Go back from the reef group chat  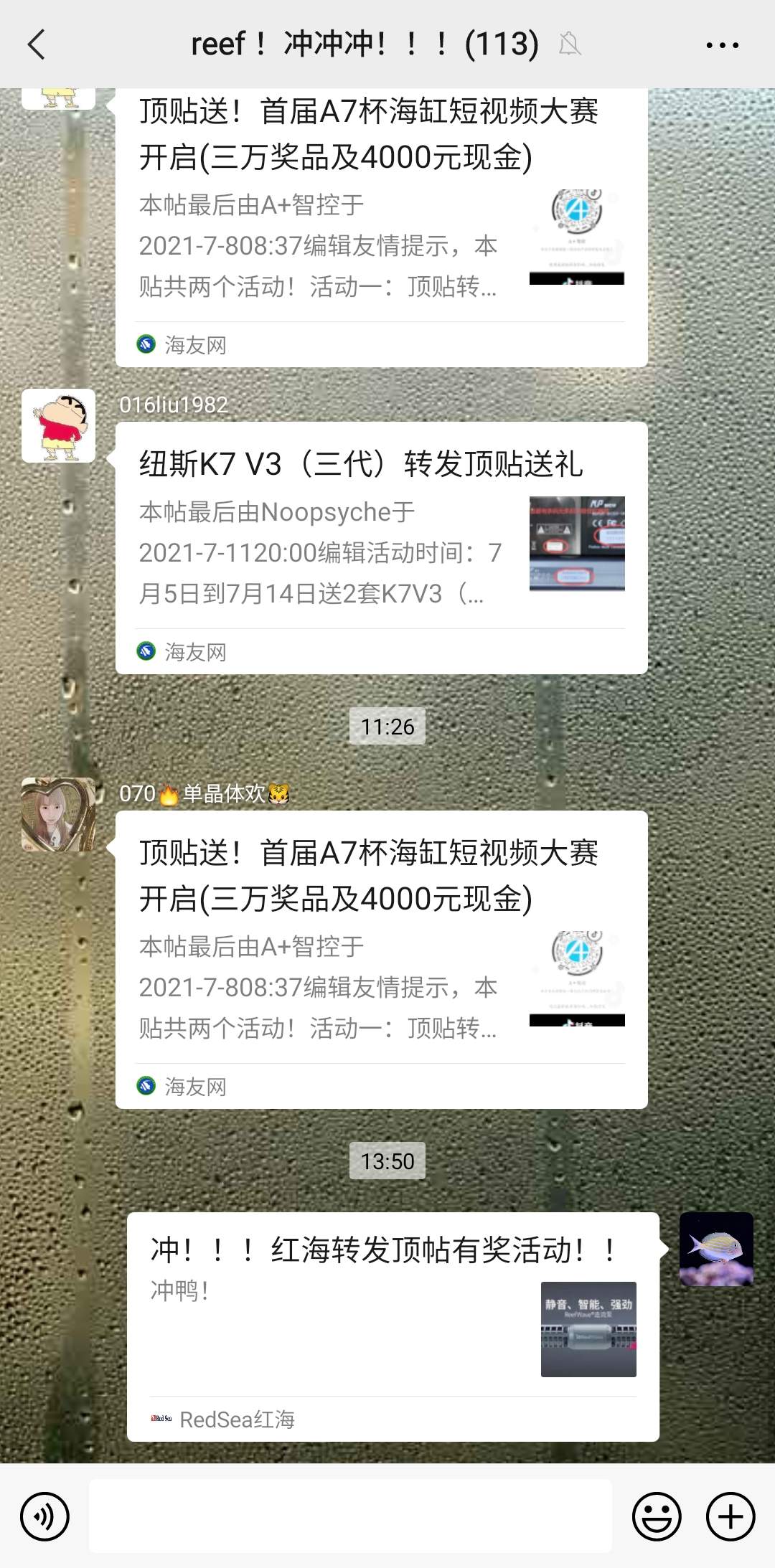37,44
